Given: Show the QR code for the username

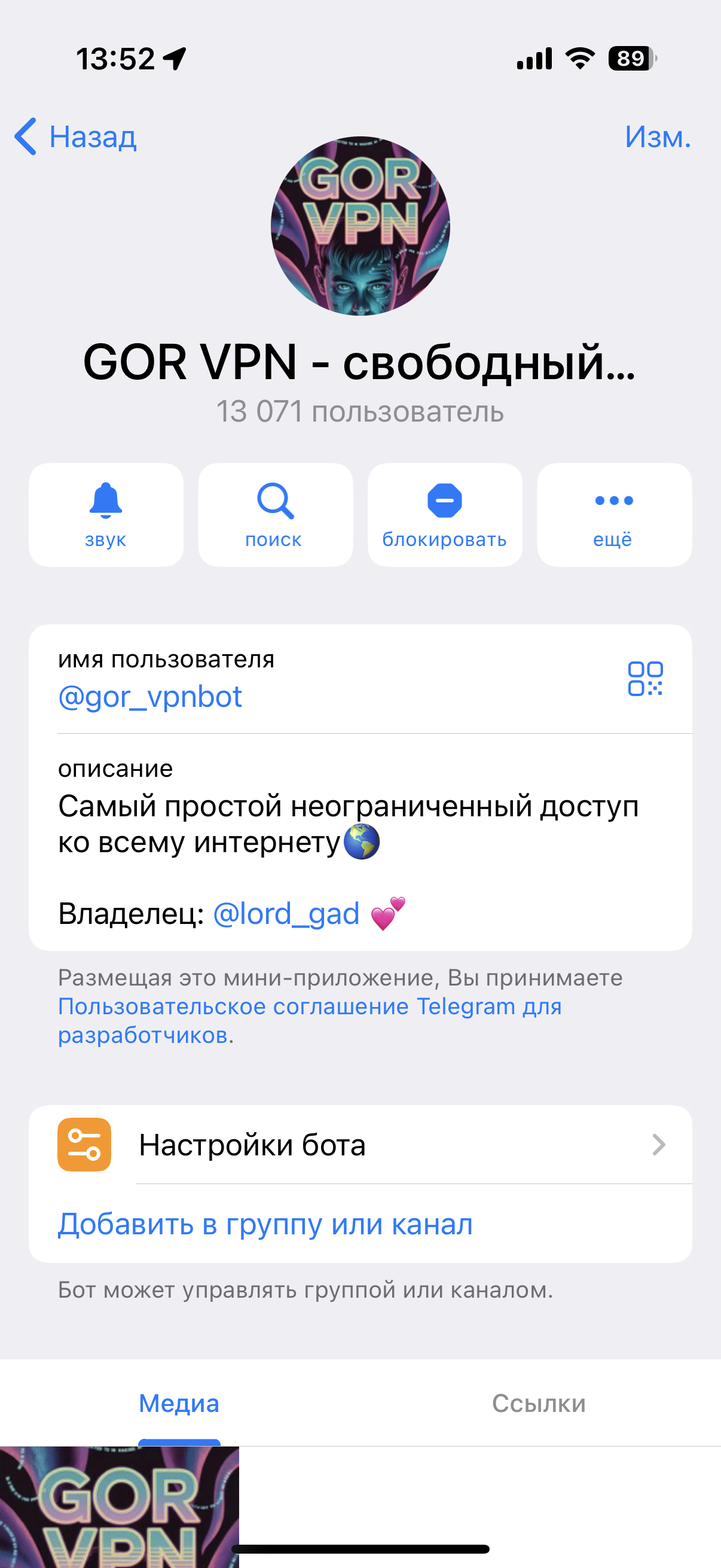Looking at the screenshot, I should click(645, 679).
